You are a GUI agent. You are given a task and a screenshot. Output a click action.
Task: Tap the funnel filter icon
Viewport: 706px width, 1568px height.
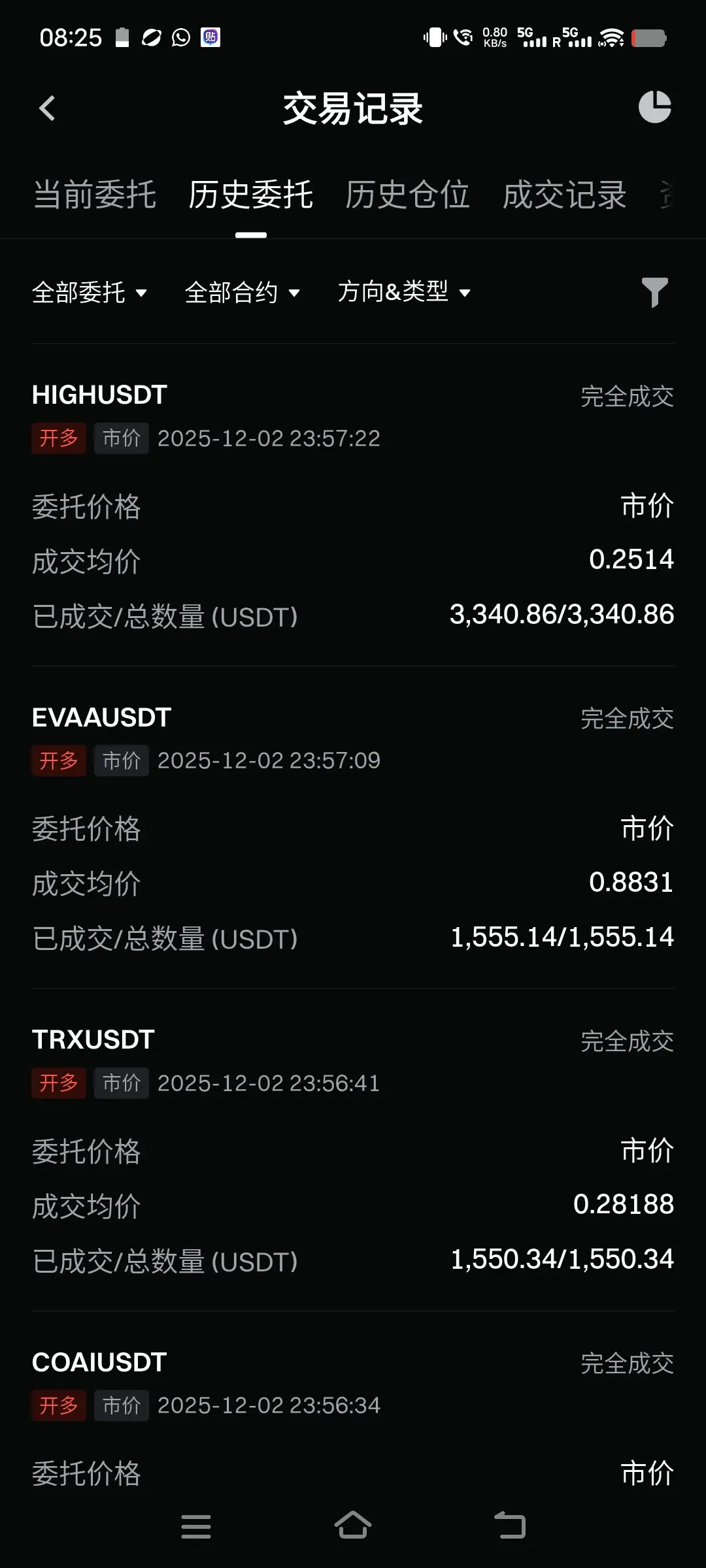[654, 292]
